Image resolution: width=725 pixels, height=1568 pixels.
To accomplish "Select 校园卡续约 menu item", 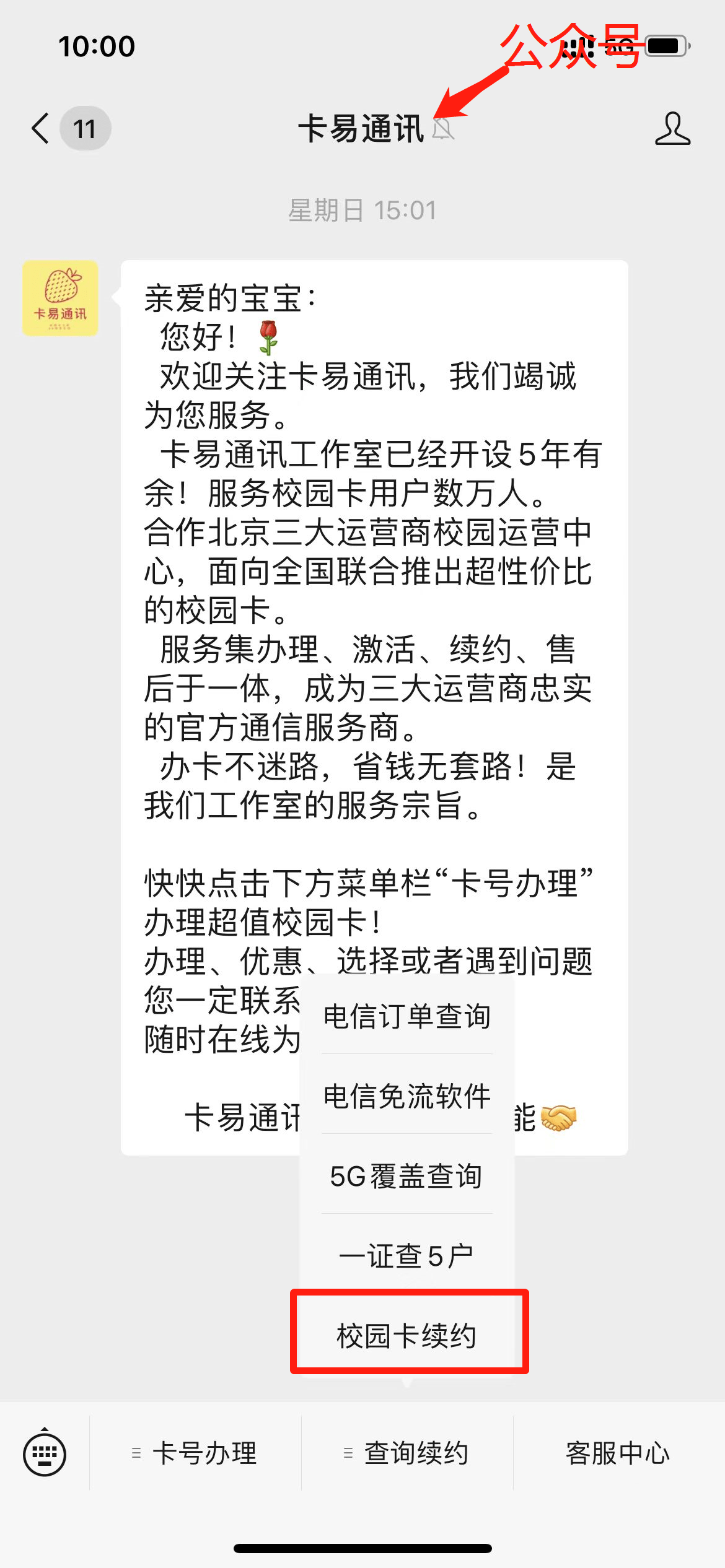I will [x=407, y=1336].
